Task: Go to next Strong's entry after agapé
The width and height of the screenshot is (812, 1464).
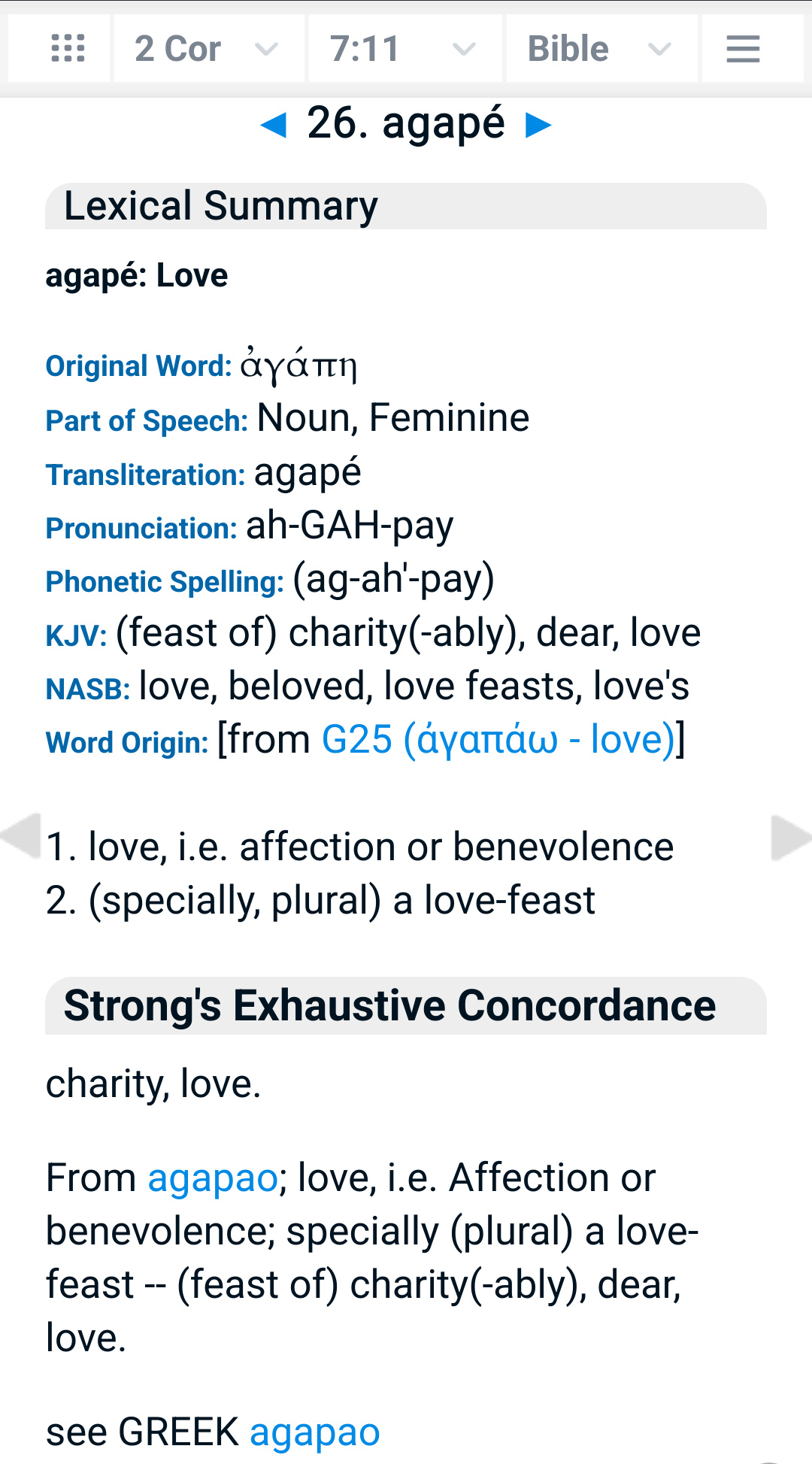Action: click(x=538, y=124)
